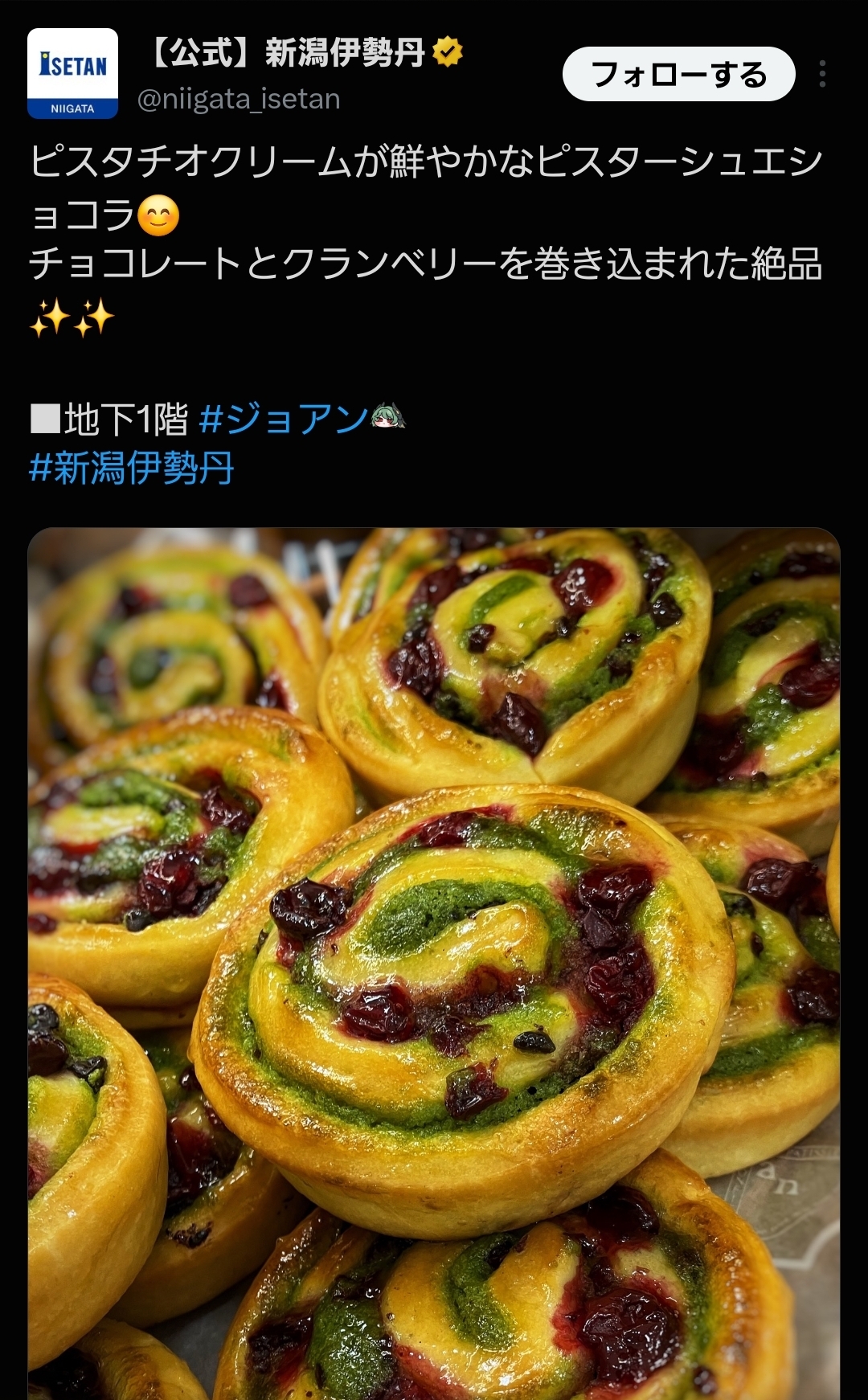
Task: Tap the フォローする follow button
Action: tap(678, 75)
